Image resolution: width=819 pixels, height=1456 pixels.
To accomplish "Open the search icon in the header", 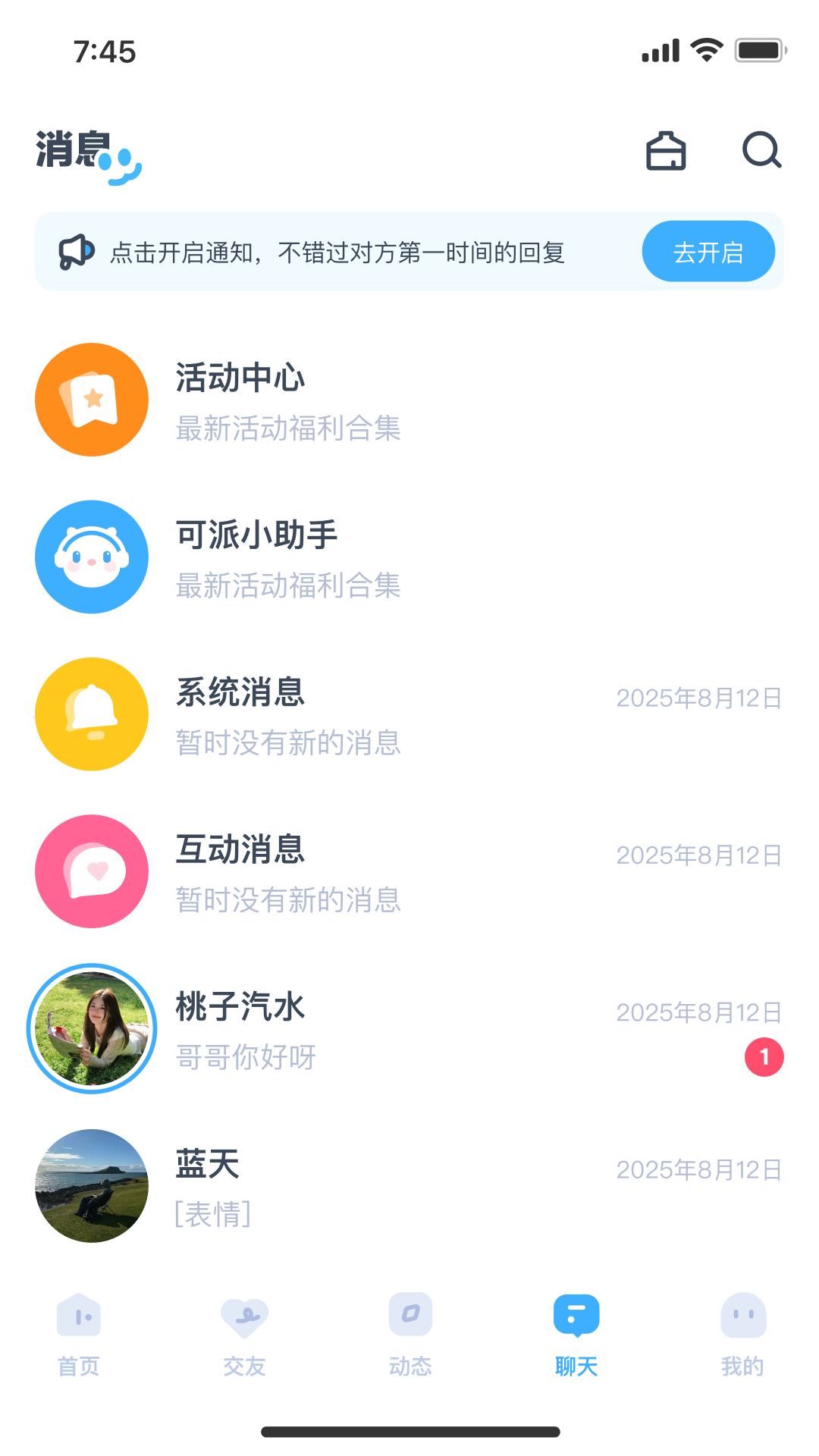I will tap(761, 150).
